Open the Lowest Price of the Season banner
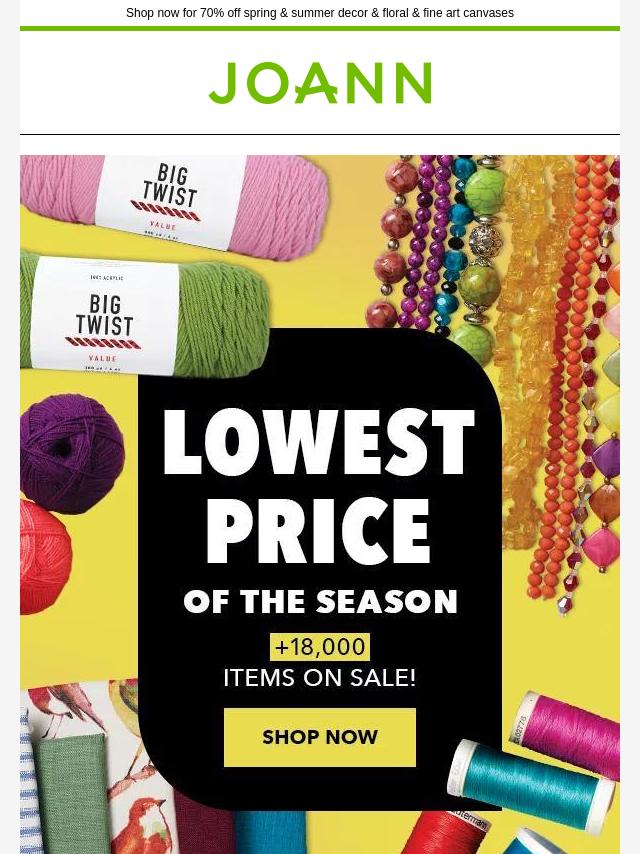This screenshot has height=854, width=640. pyautogui.click(x=319, y=500)
